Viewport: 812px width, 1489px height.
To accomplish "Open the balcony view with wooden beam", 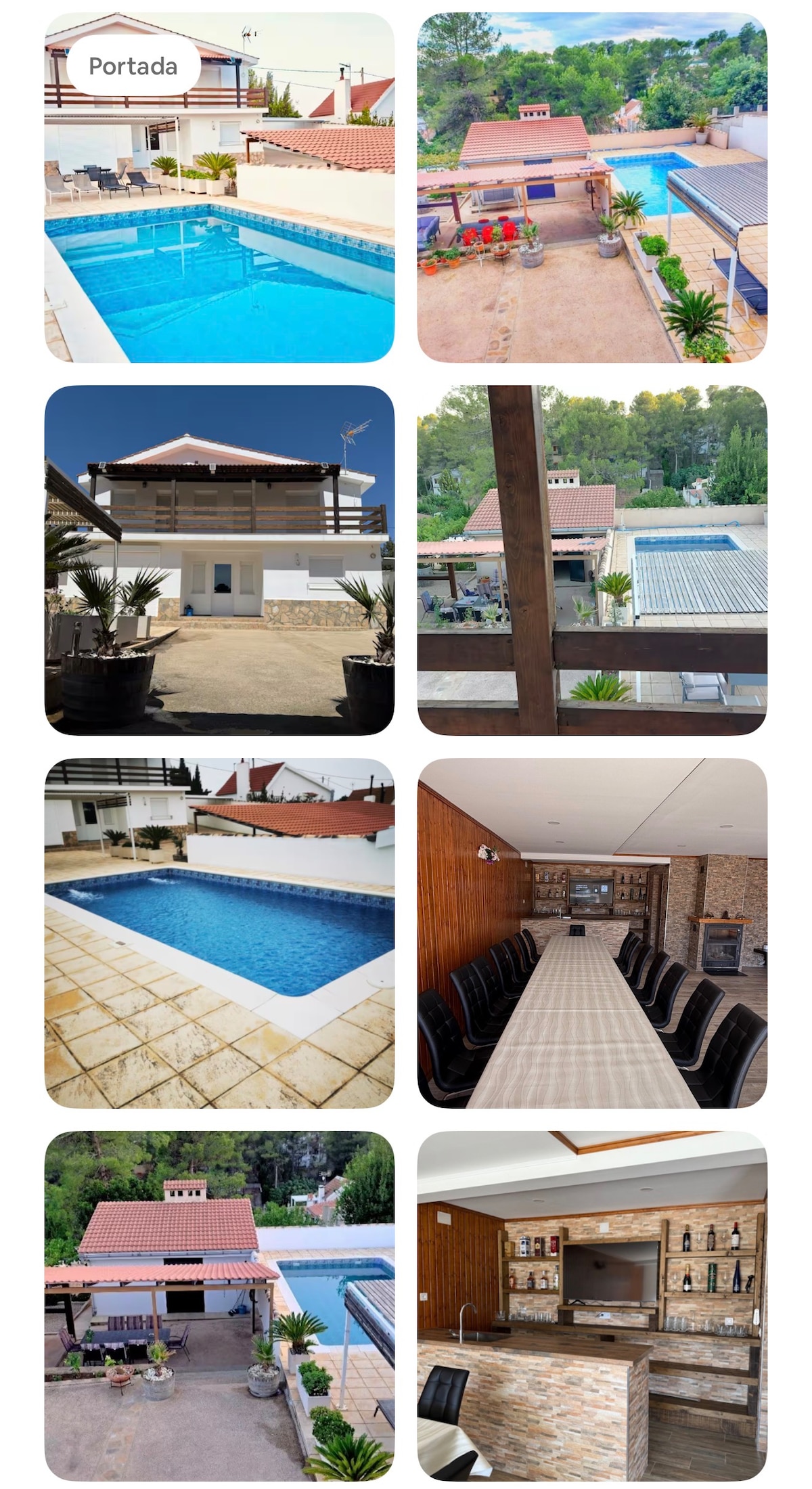I will (592, 560).
